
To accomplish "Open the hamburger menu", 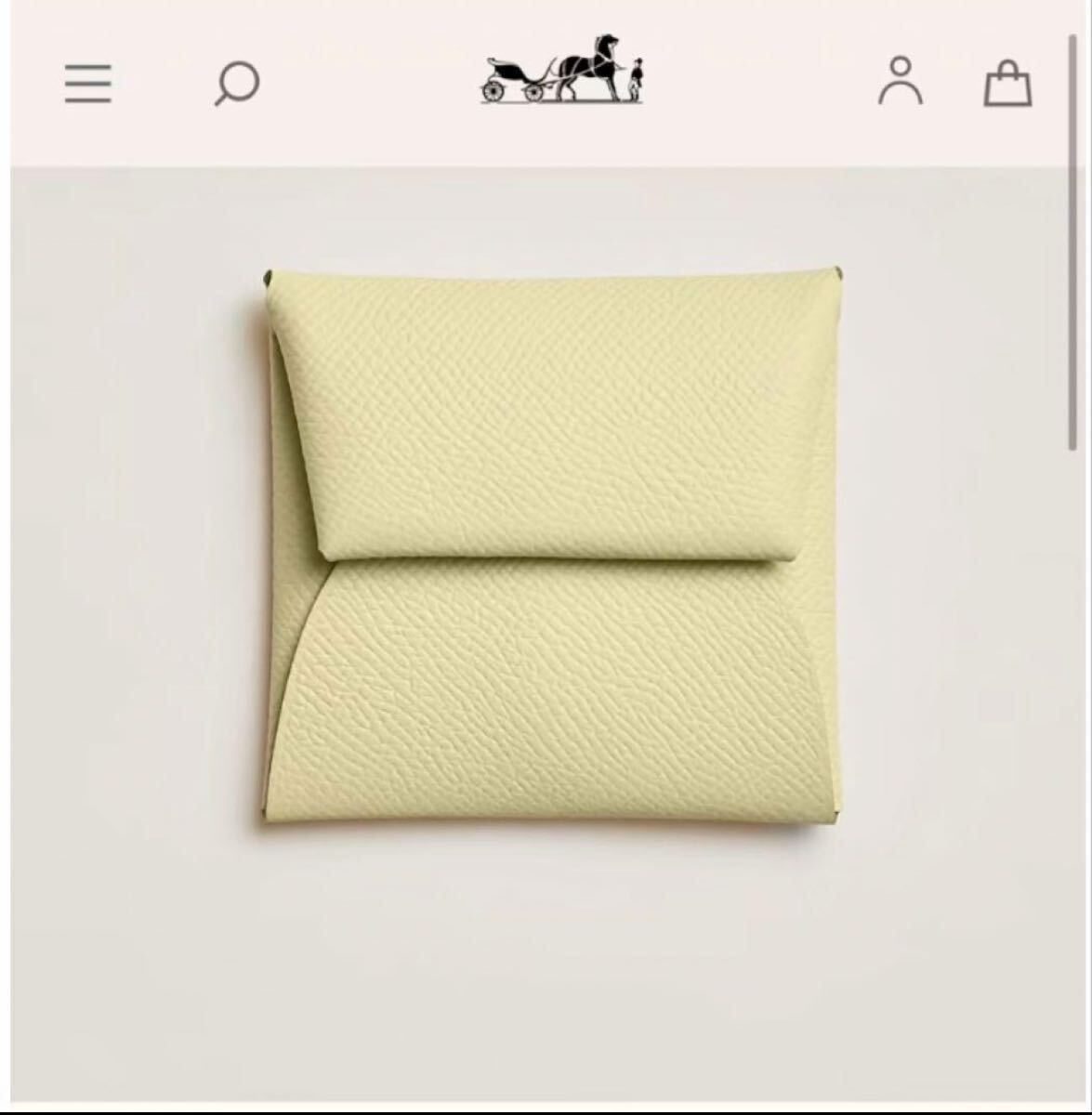I will 88,84.
